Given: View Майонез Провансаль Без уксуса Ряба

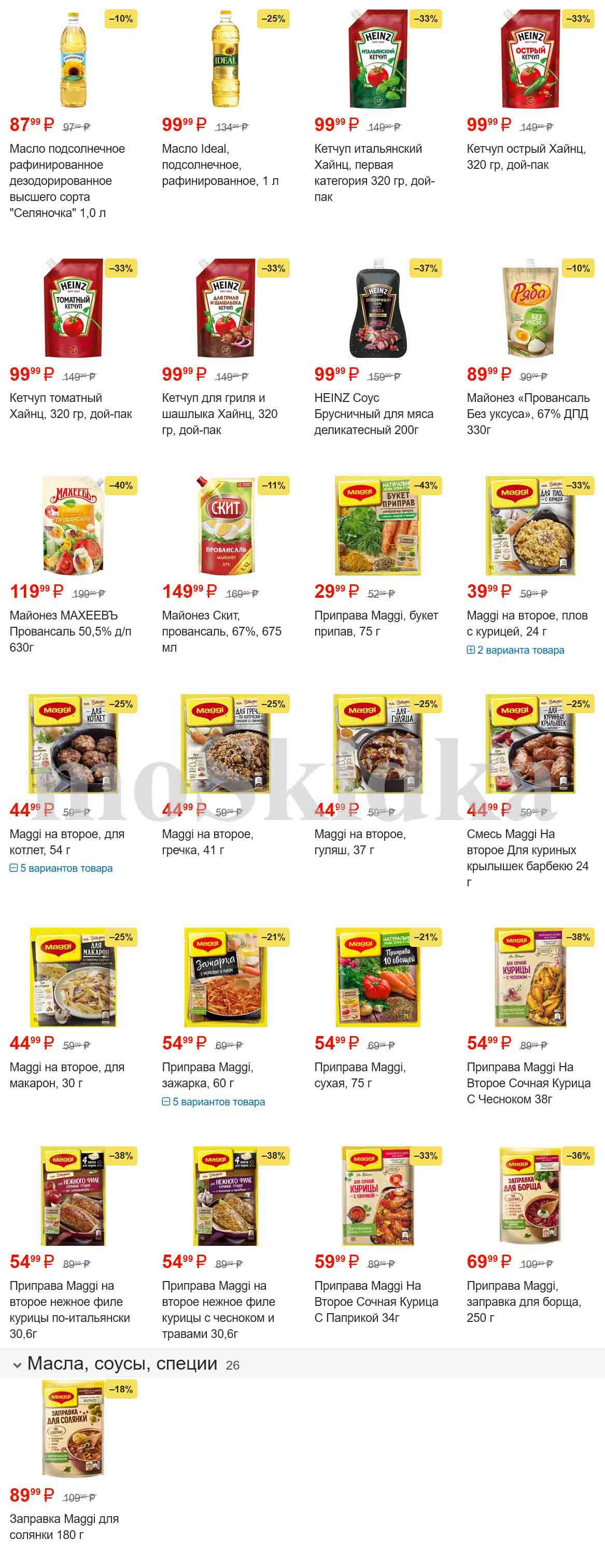Looking at the screenshot, I should pyautogui.click(x=528, y=413).
